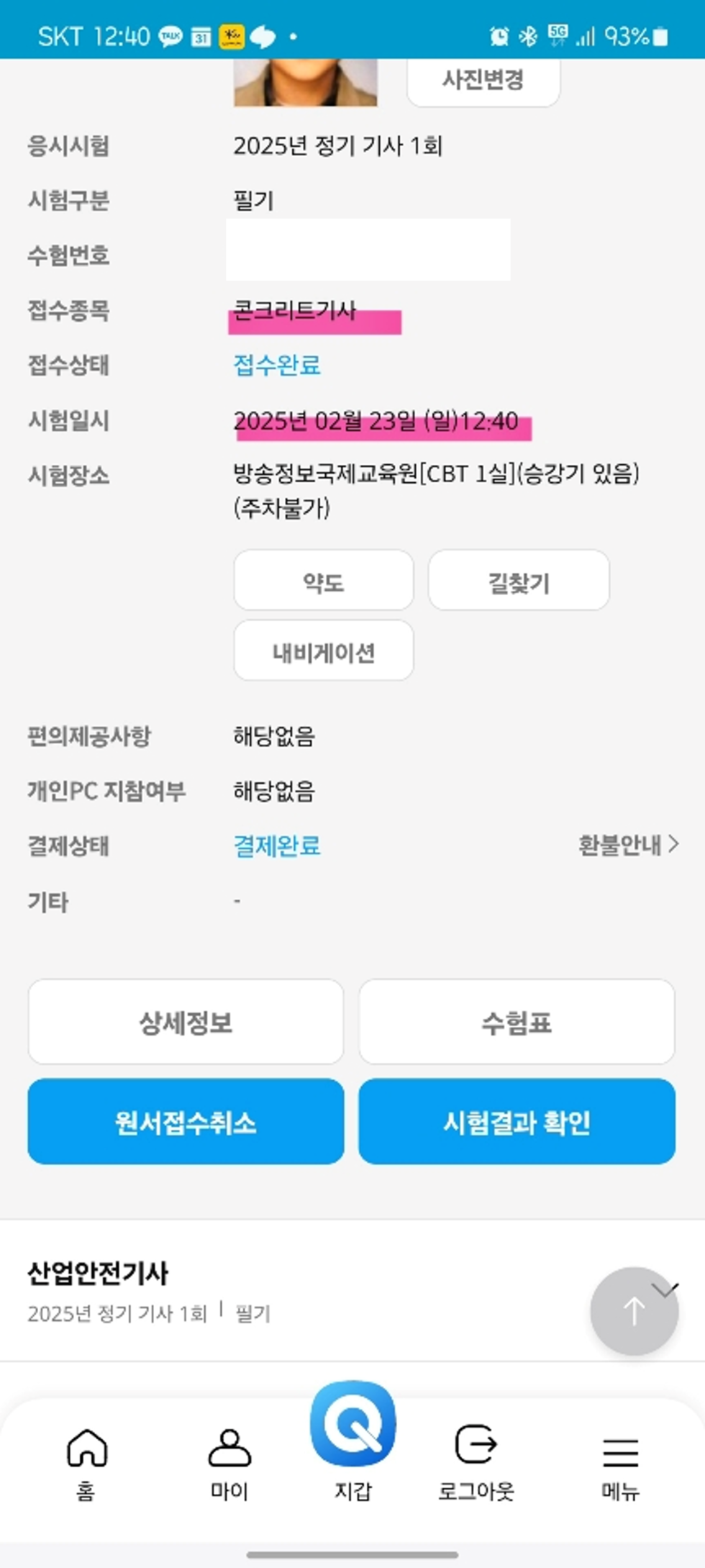
Task: Open the 지갑 wallet tab
Action: 352,1439
